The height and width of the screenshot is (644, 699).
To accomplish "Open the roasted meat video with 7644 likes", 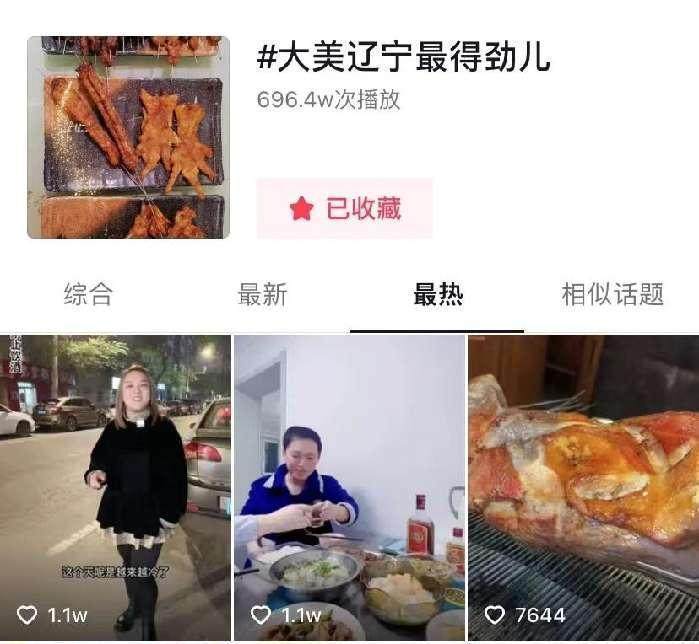I will tap(584, 487).
